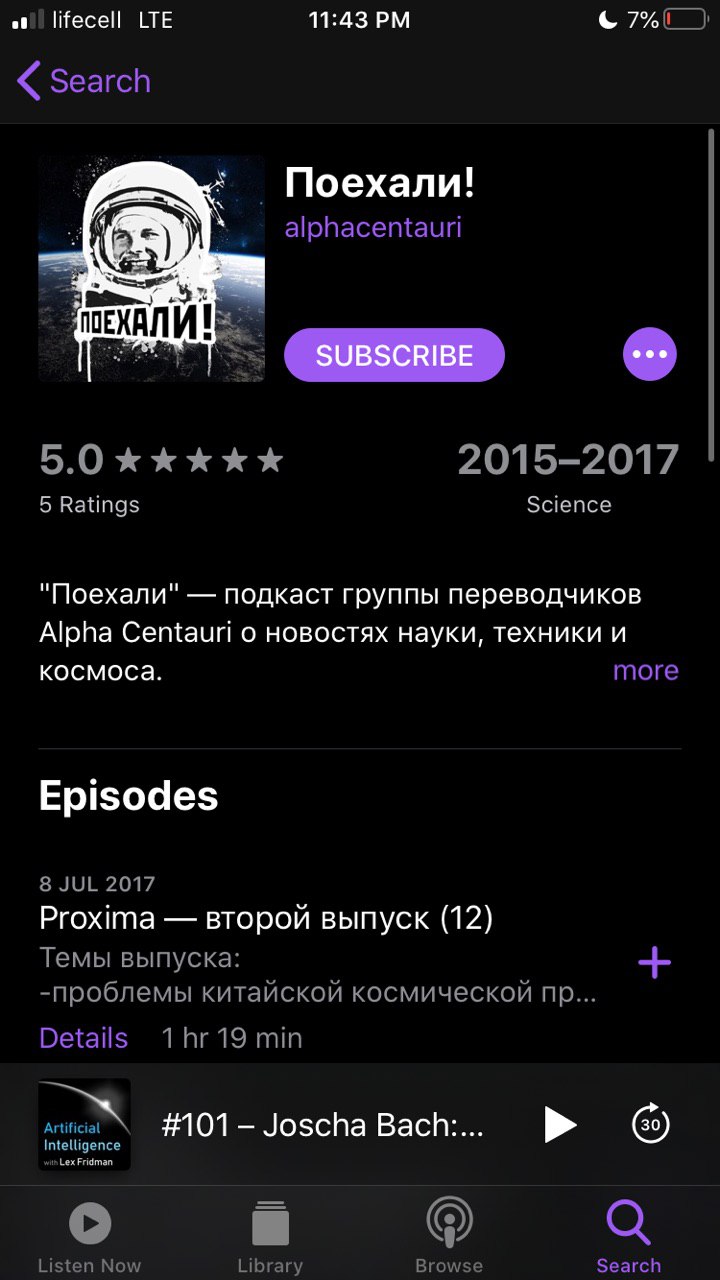
Task: Expand the description with more
Action: (645, 670)
